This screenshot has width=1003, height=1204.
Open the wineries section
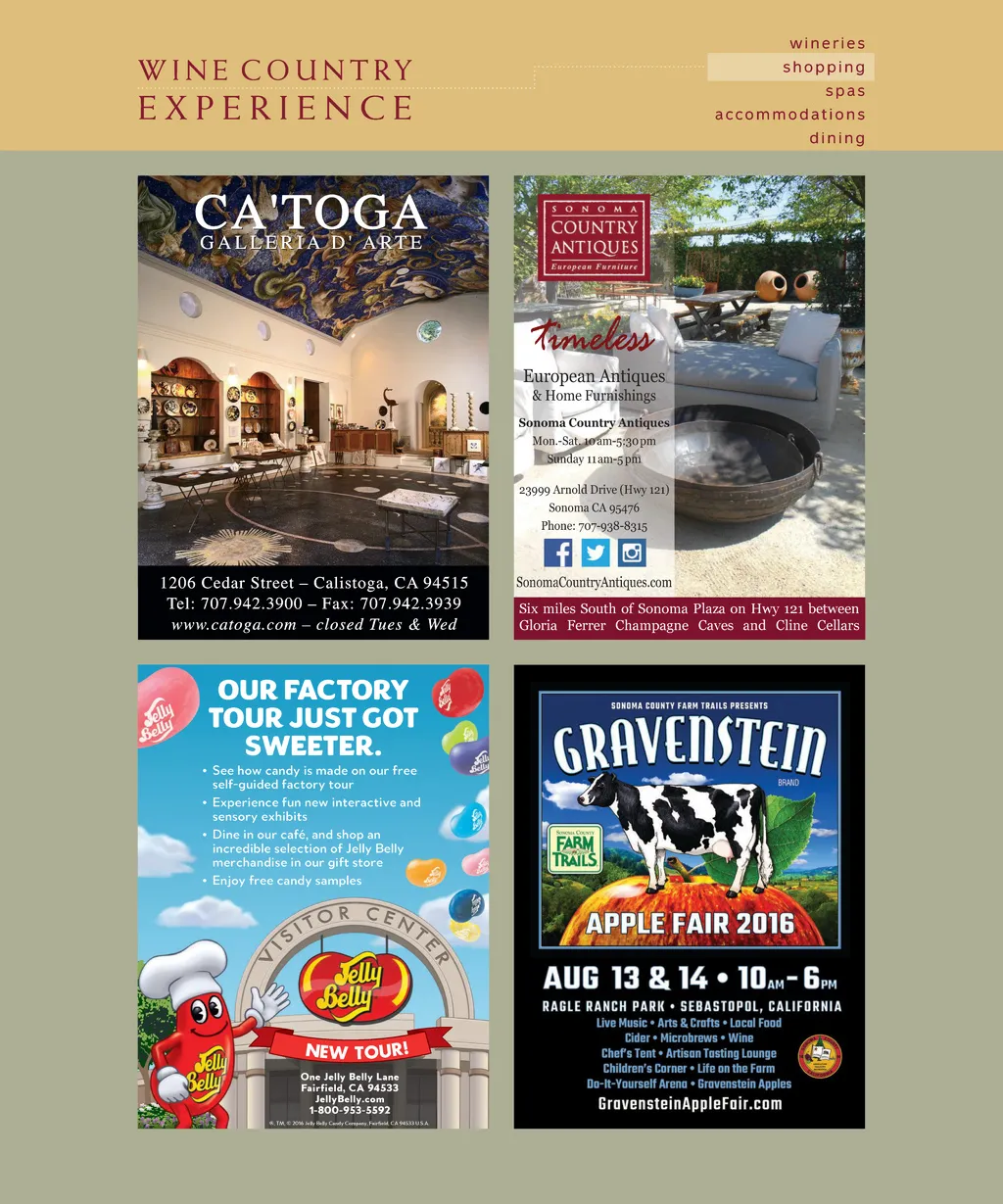tap(828, 43)
